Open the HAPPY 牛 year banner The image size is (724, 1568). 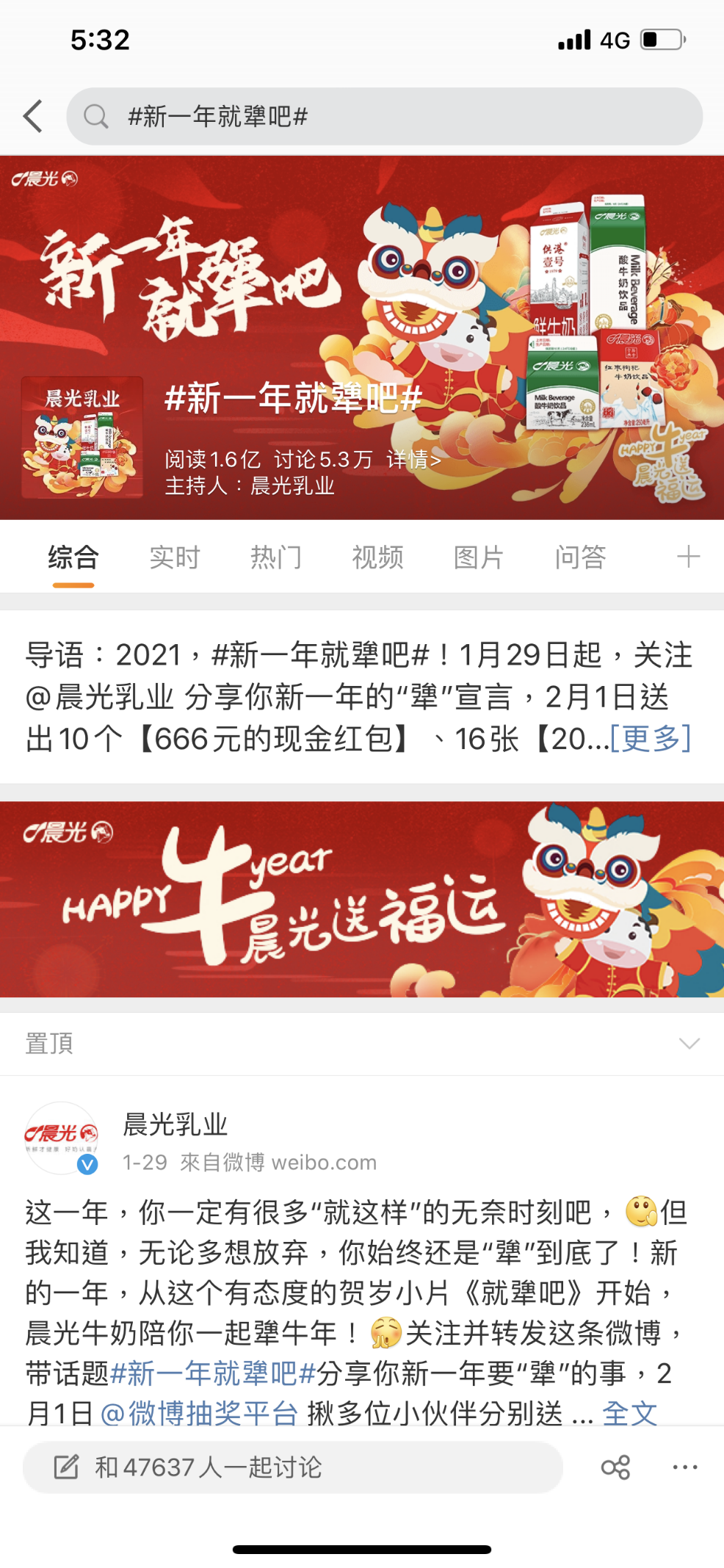click(362, 899)
